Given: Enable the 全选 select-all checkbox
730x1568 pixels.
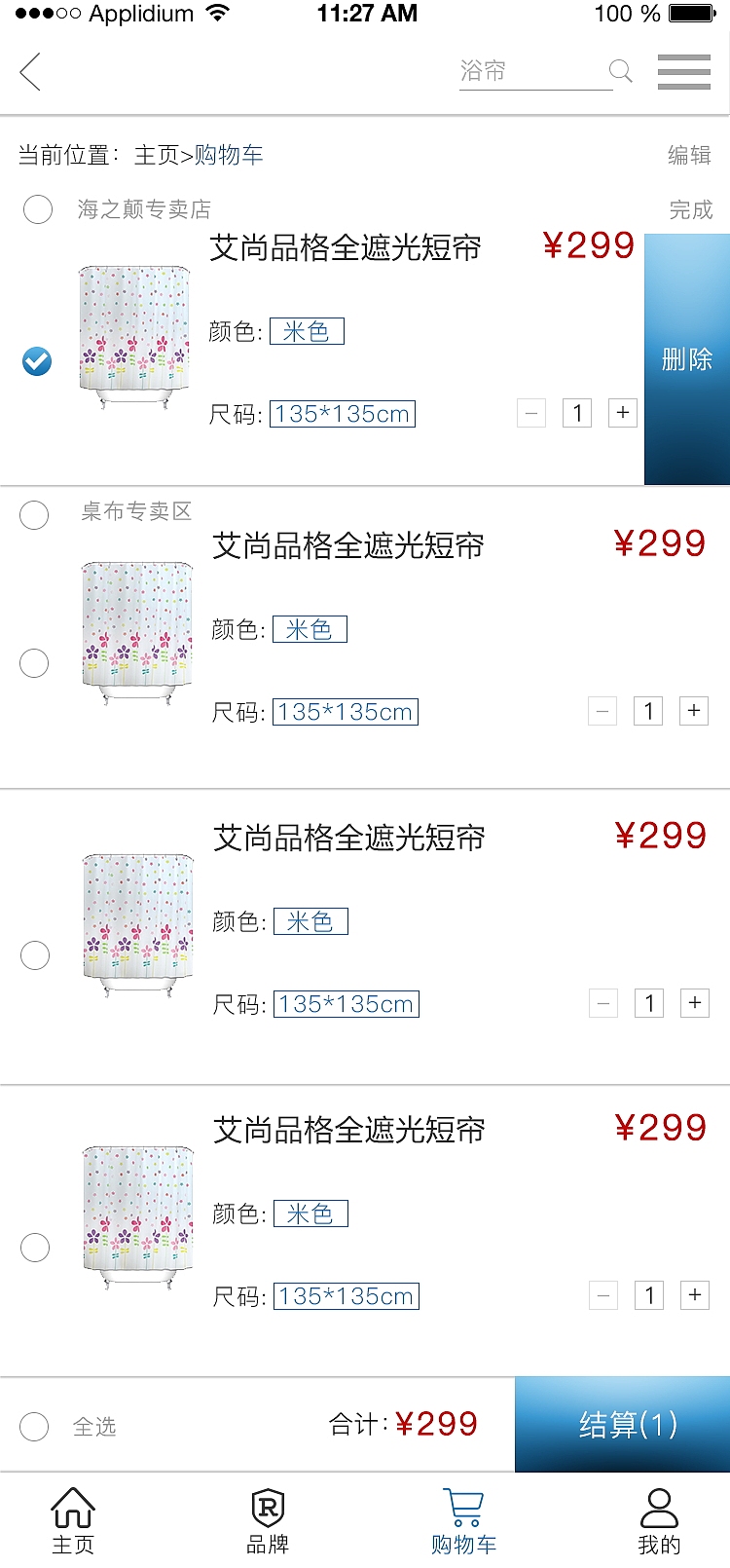Looking at the screenshot, I should click(34, 1426).
